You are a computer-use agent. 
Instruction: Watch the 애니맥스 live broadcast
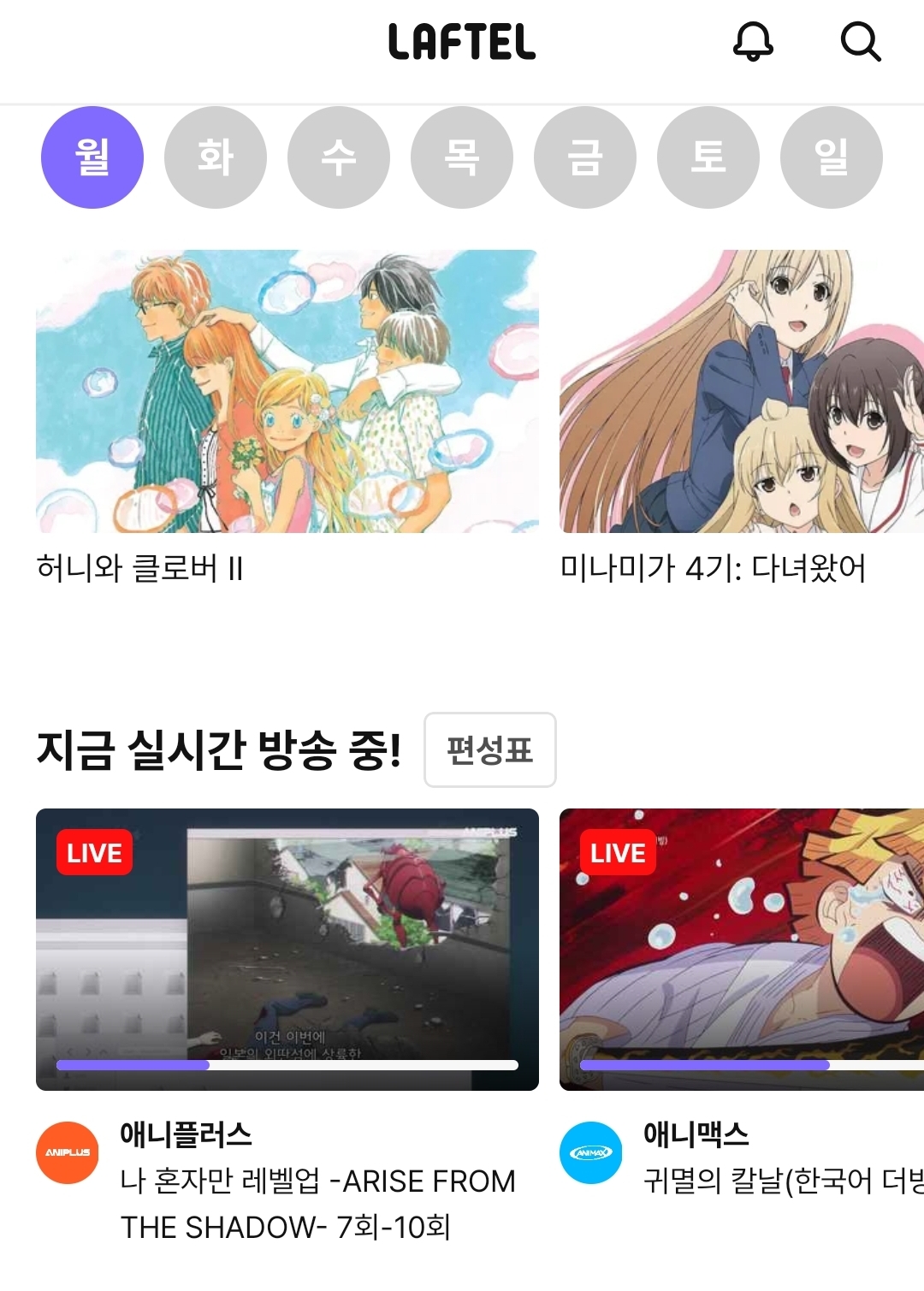(741, 950)
